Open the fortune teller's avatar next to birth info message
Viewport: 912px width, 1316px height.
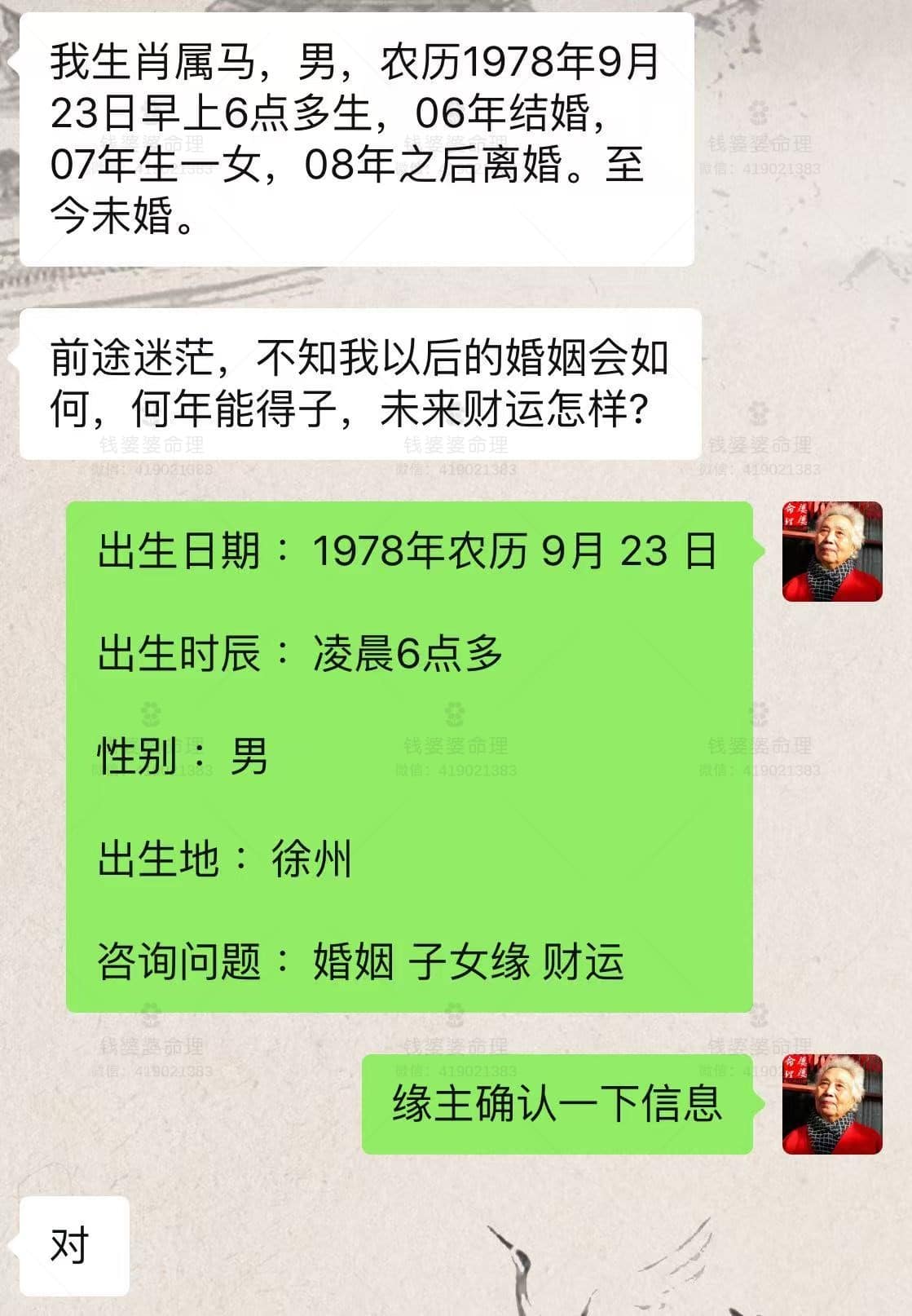[x=833, y=552]
